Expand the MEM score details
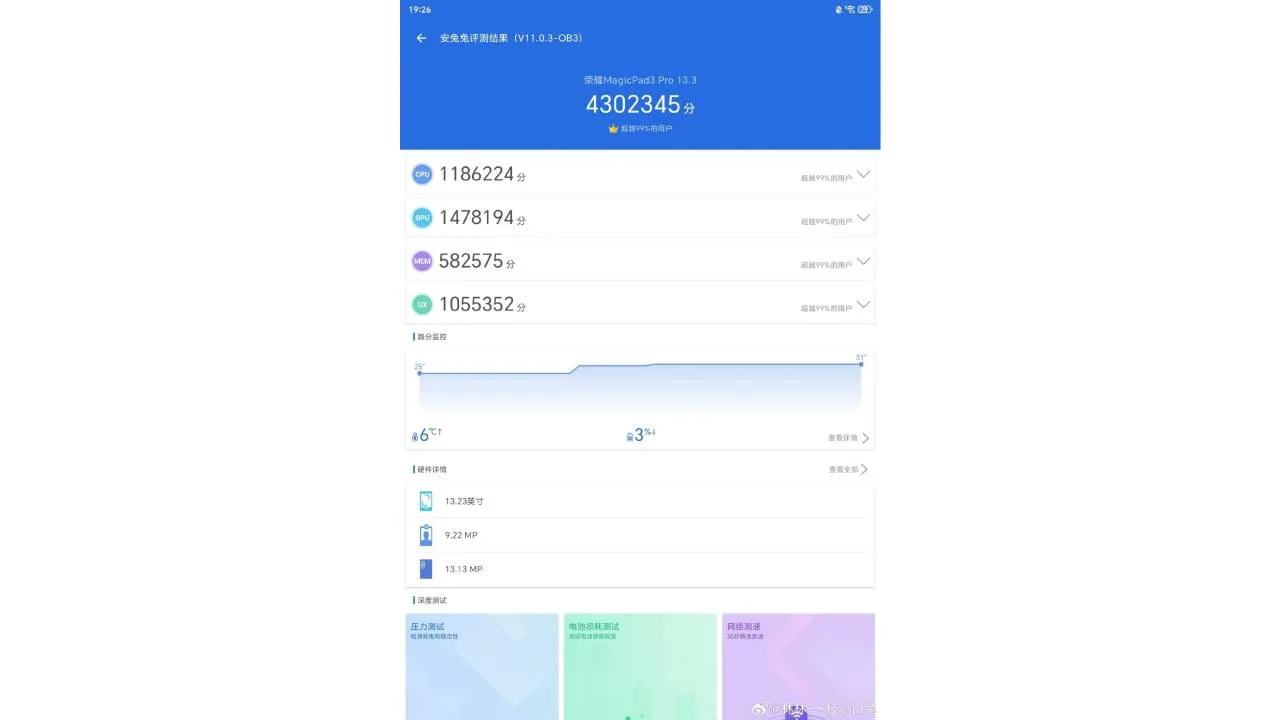The image size is (1280, 720). click(863, 261)
